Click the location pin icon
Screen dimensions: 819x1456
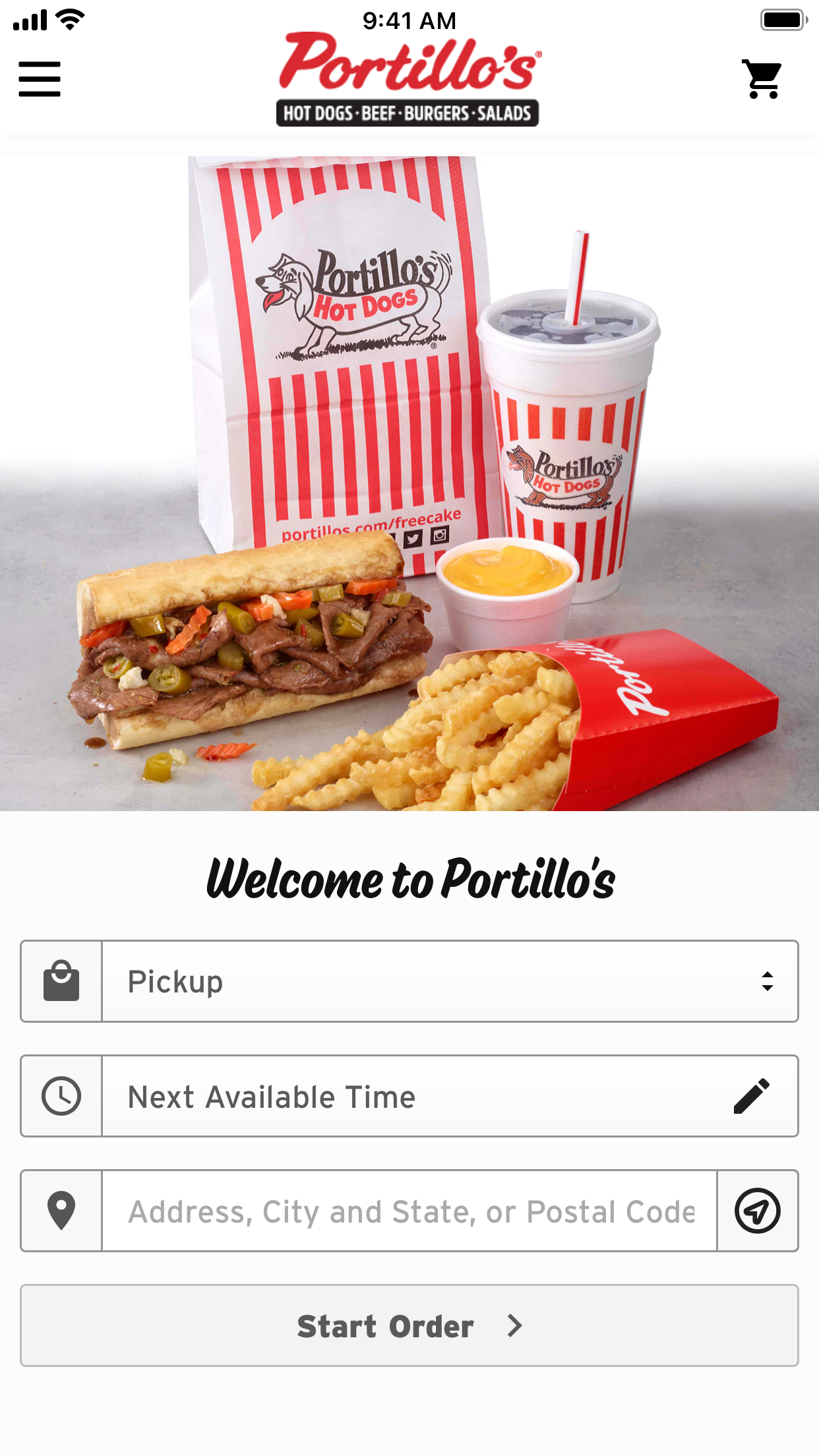[x=61, y=1211]
